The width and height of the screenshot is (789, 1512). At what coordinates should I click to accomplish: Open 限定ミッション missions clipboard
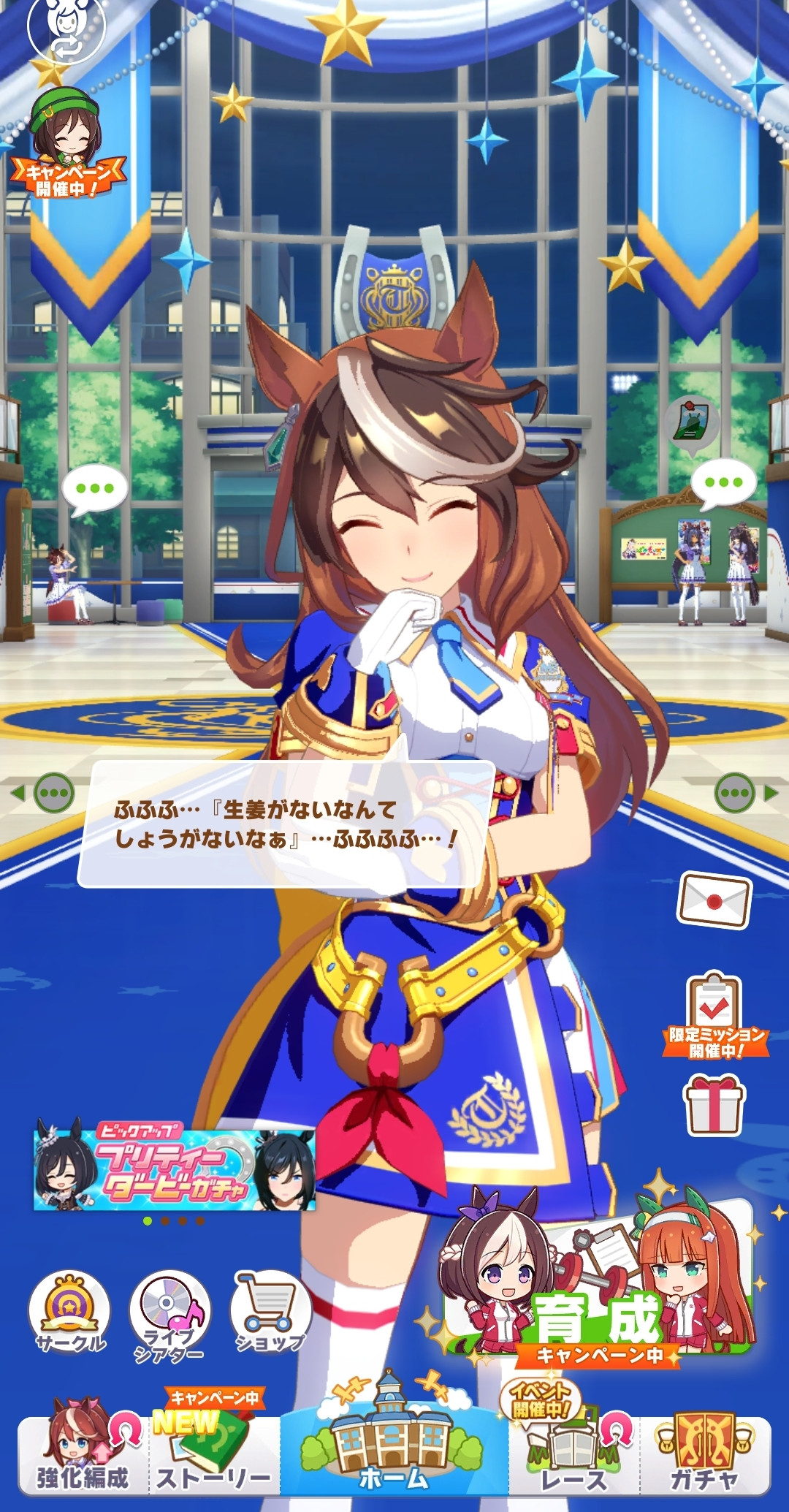(714, 1015)
